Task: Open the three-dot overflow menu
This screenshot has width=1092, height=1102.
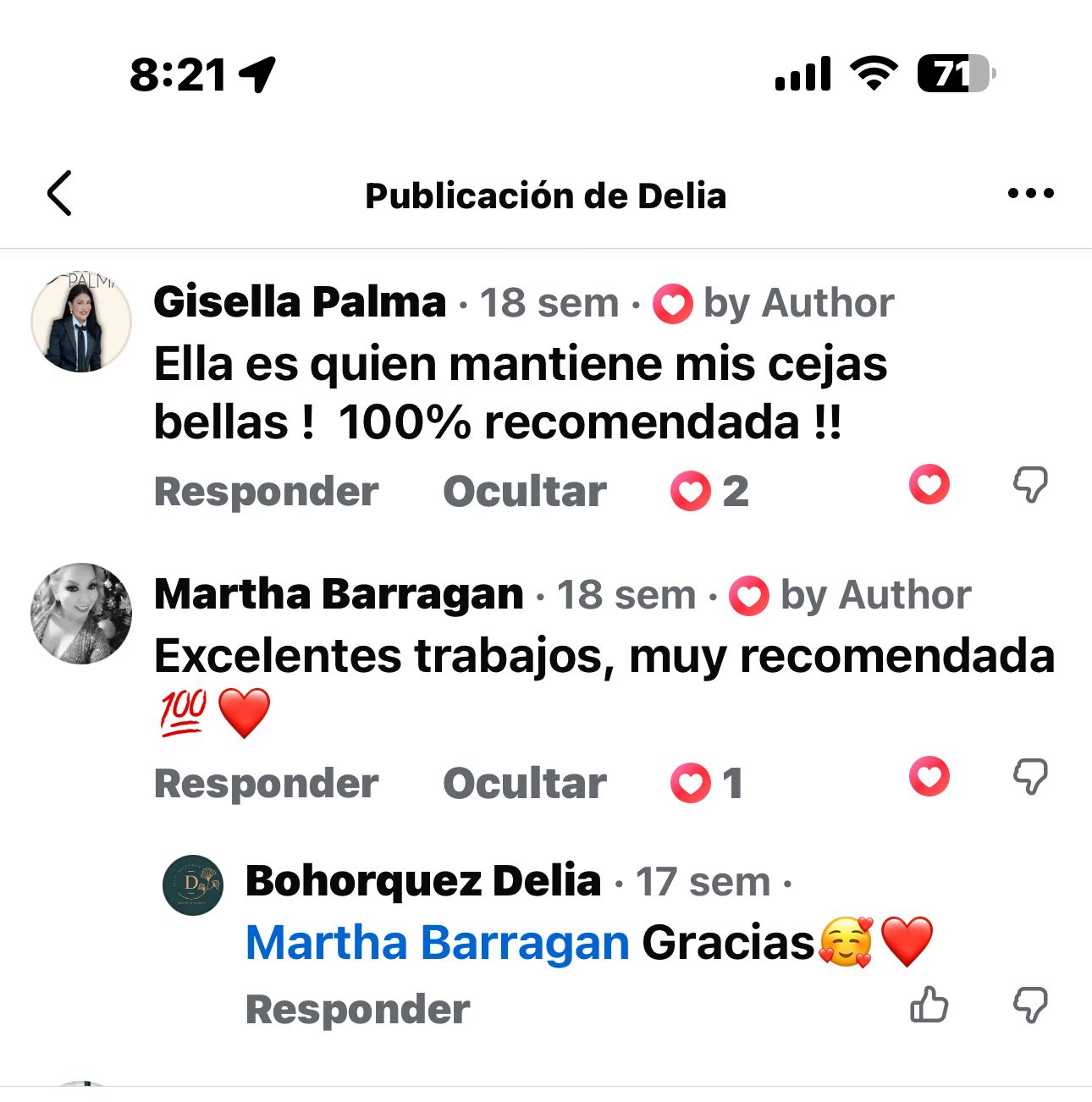Action: click(x=1030, y=194)
